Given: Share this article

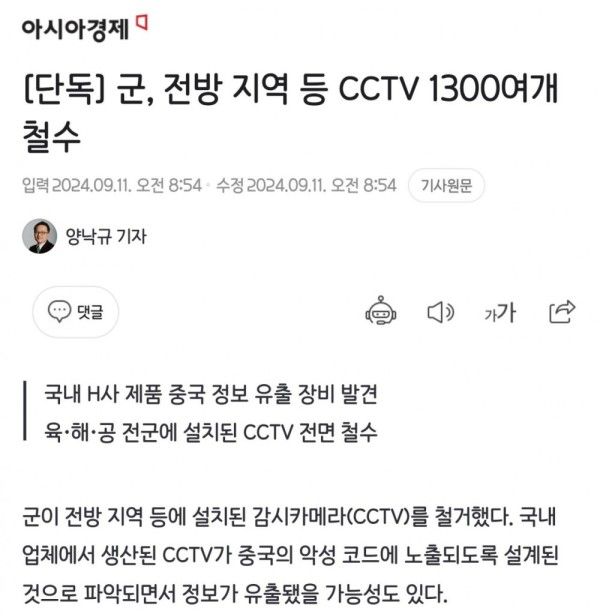Looking at the screenshot, I should [563, 311].
